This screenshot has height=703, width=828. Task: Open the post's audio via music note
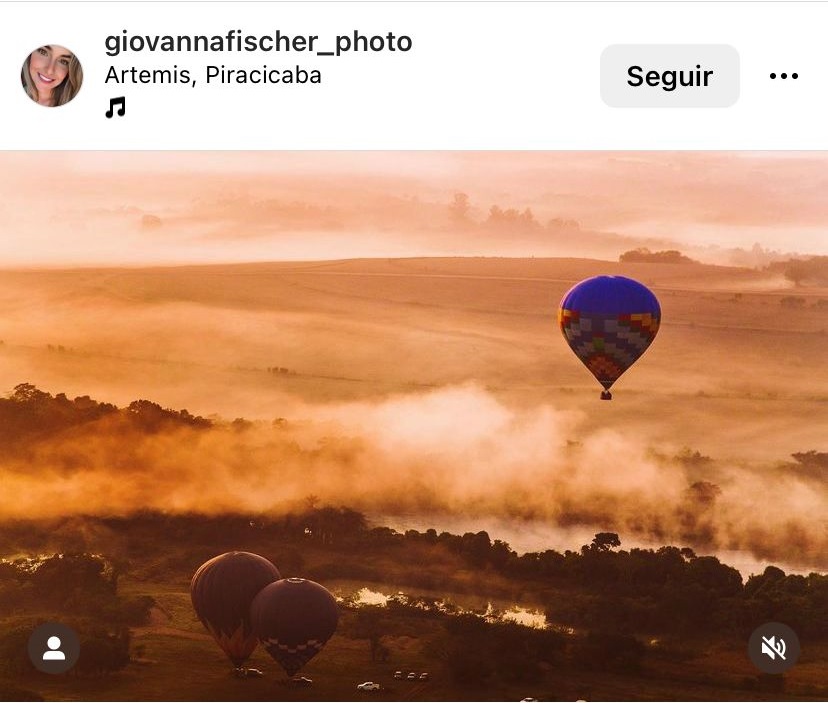(x=116, y=107)
